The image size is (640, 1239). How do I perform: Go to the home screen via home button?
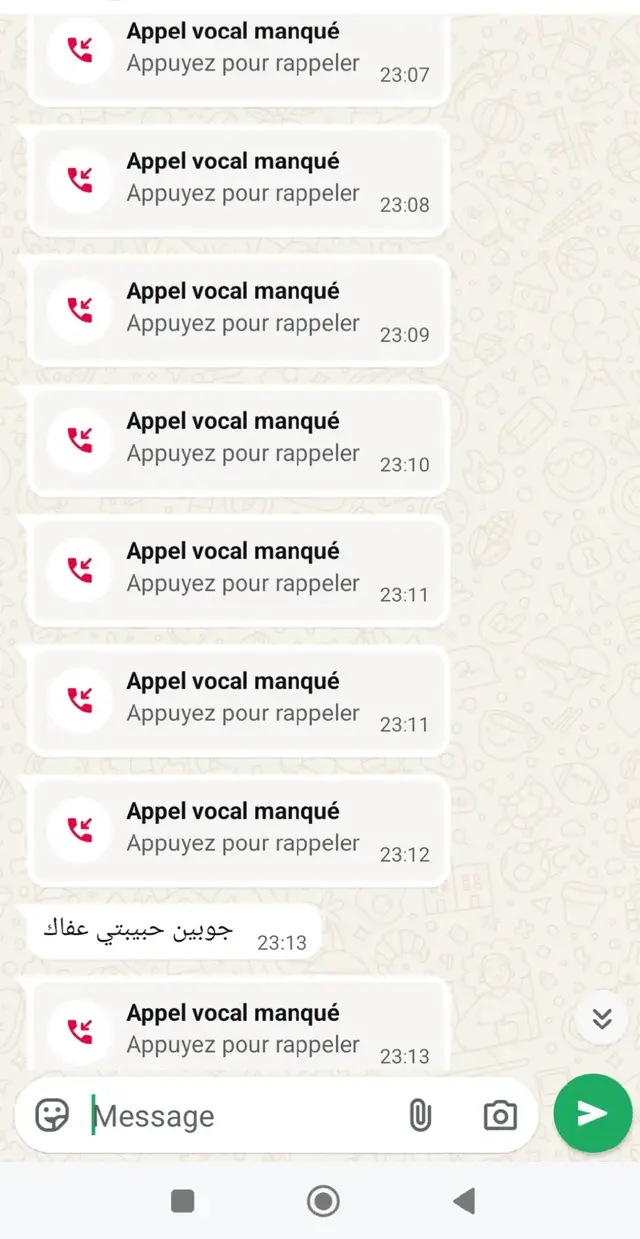tap(323, 1201)
